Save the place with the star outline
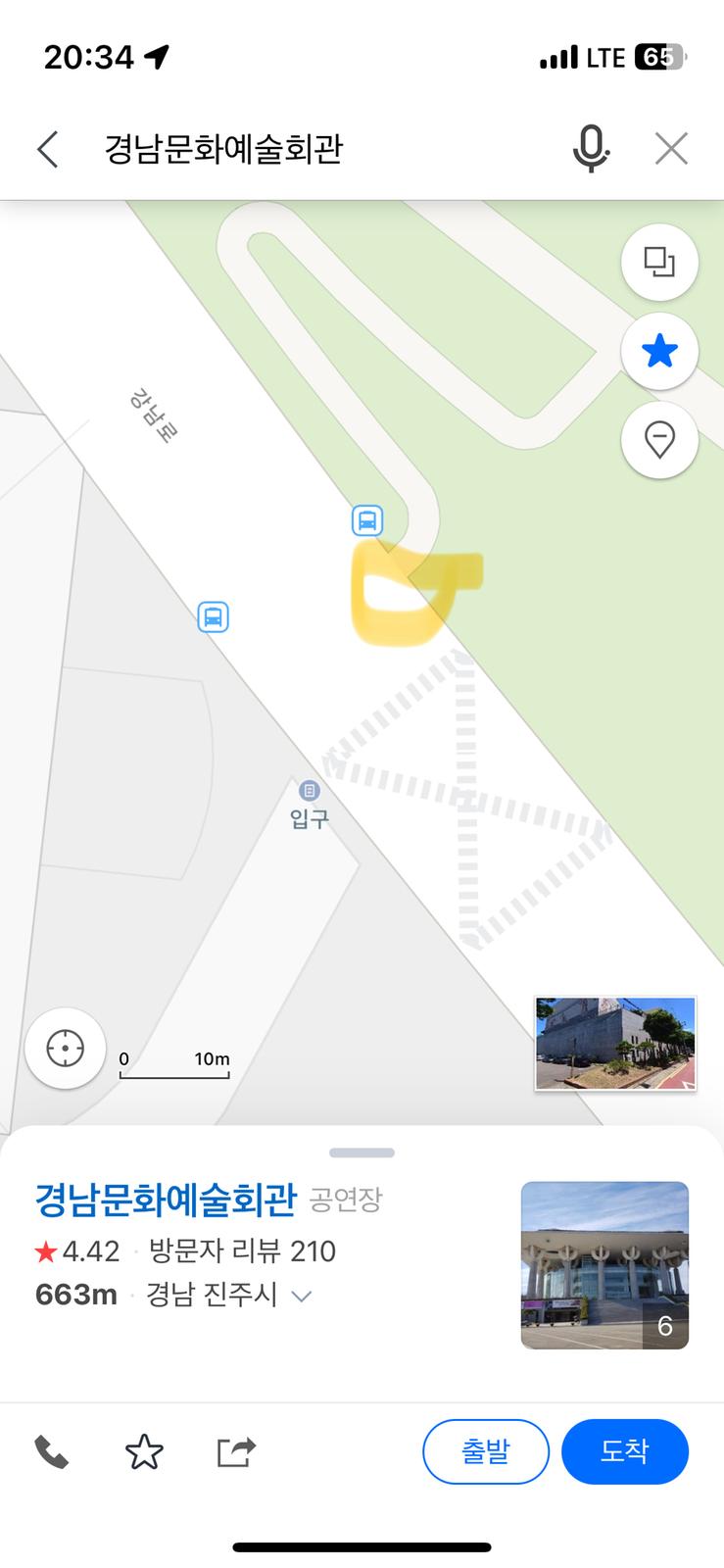724x1568 pixels. 144,1451
